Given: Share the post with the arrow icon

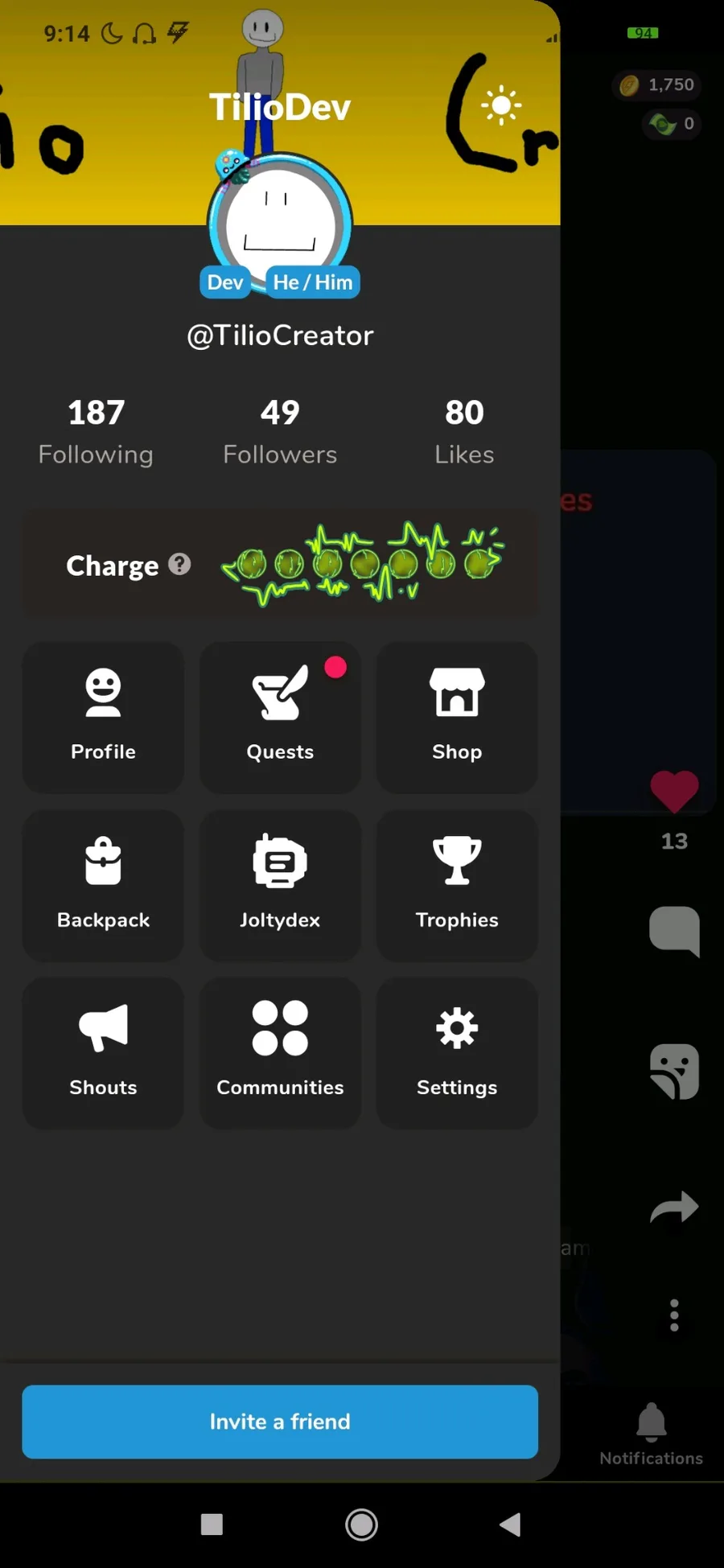Looking at the screenshot, I should point(674,1207).
